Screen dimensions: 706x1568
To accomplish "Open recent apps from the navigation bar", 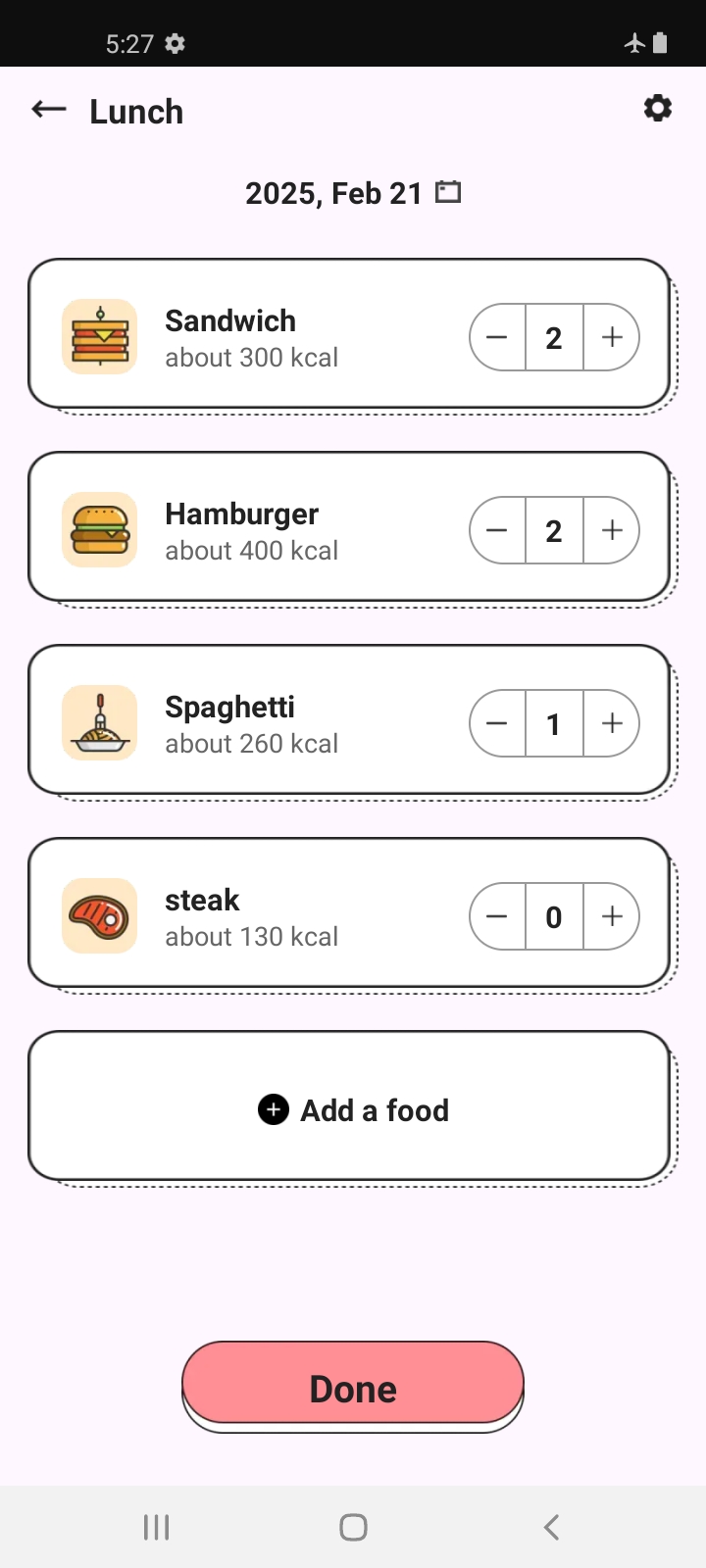I will [157, 1527].
